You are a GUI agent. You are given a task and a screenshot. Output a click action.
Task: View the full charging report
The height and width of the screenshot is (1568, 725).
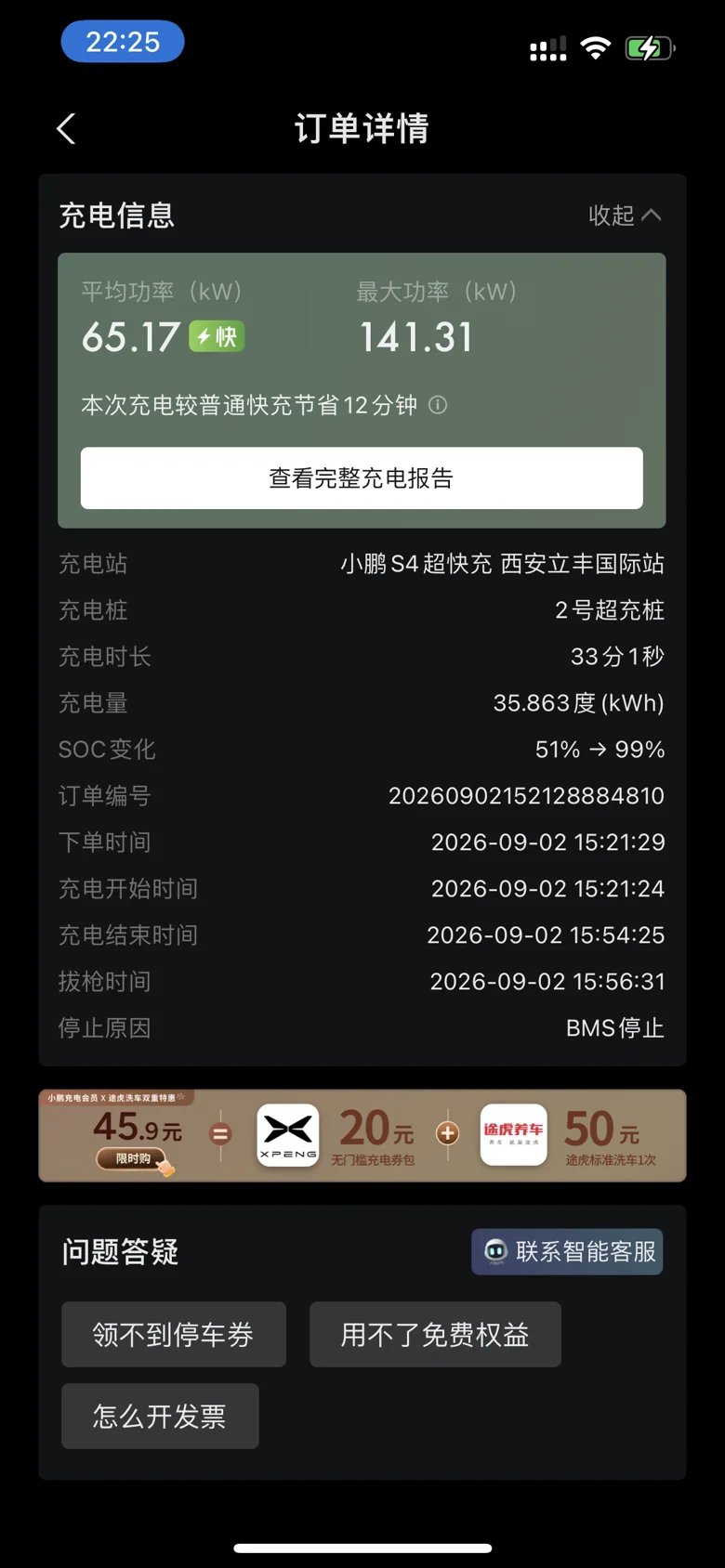click(362, 478)
